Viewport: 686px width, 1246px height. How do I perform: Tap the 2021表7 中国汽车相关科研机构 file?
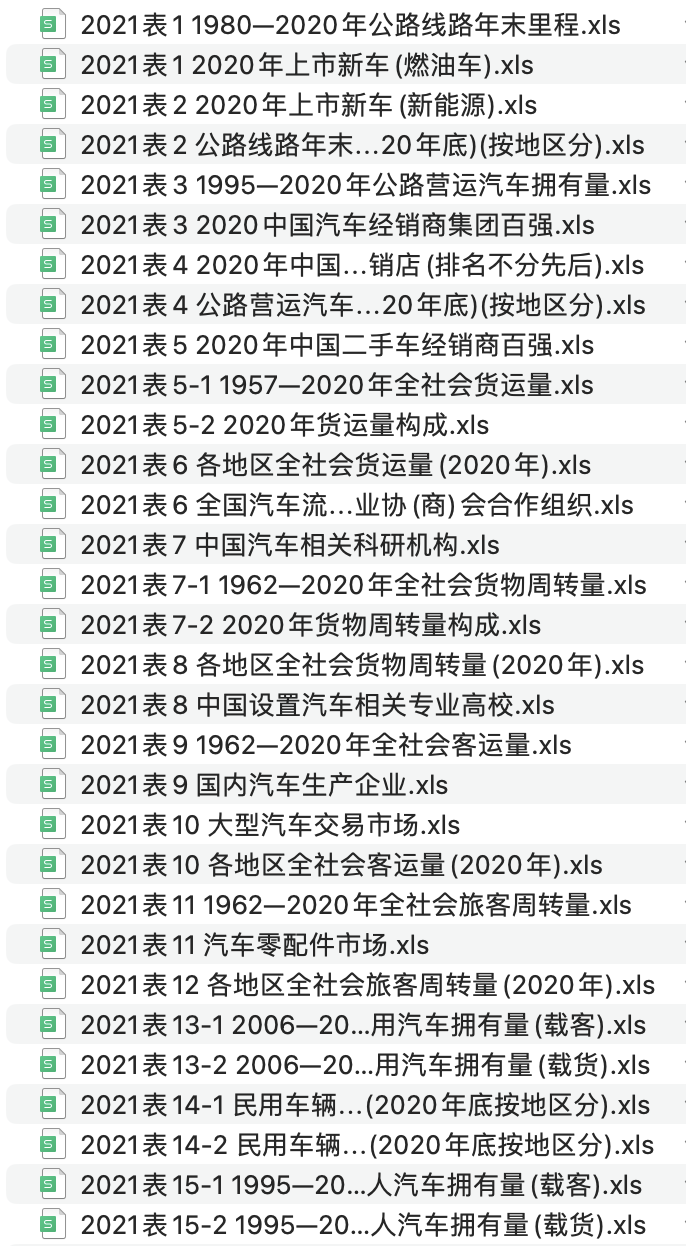click(290, 545)
